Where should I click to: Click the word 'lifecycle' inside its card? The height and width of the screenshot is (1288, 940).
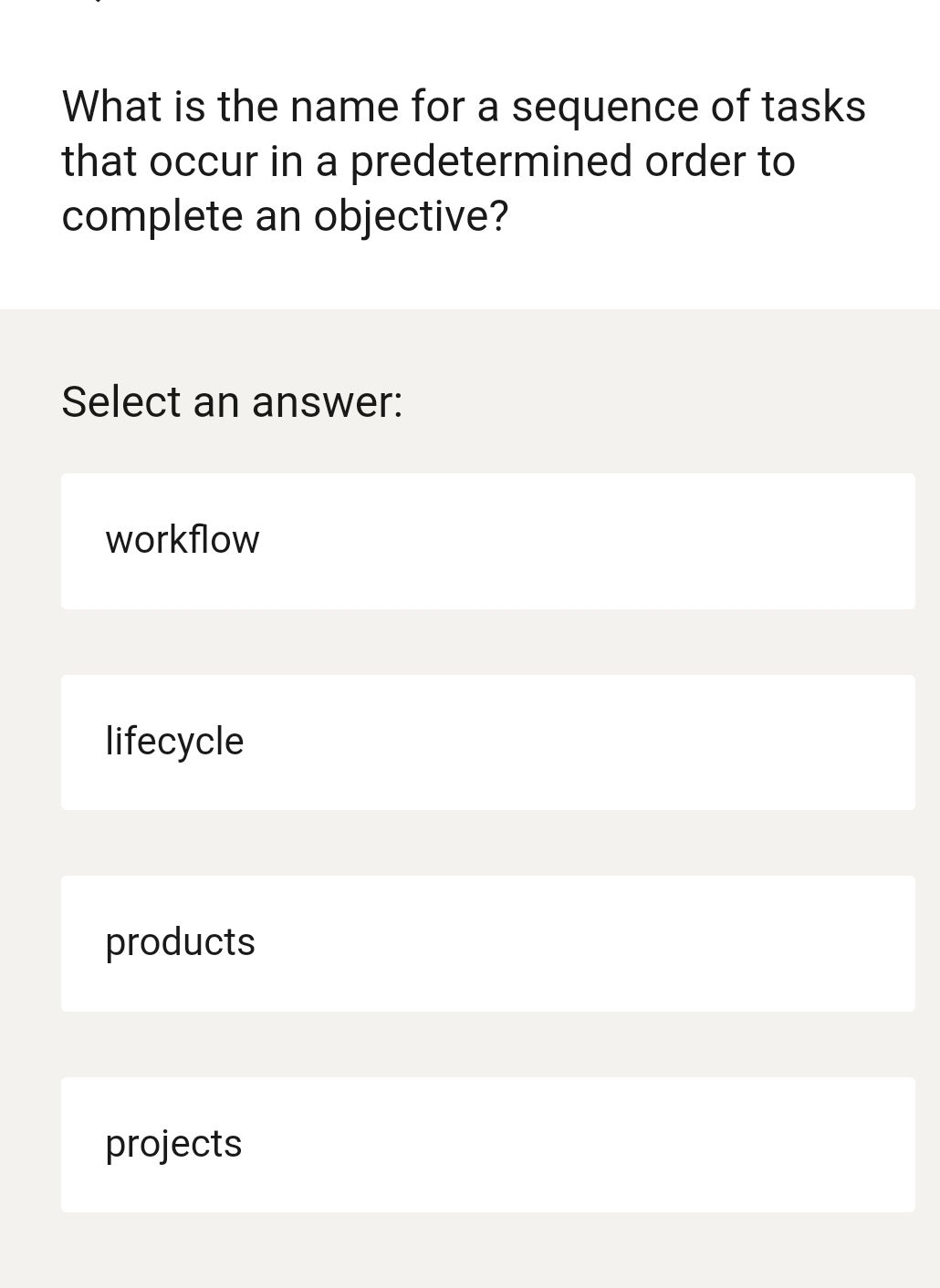[x=174, y=742]
